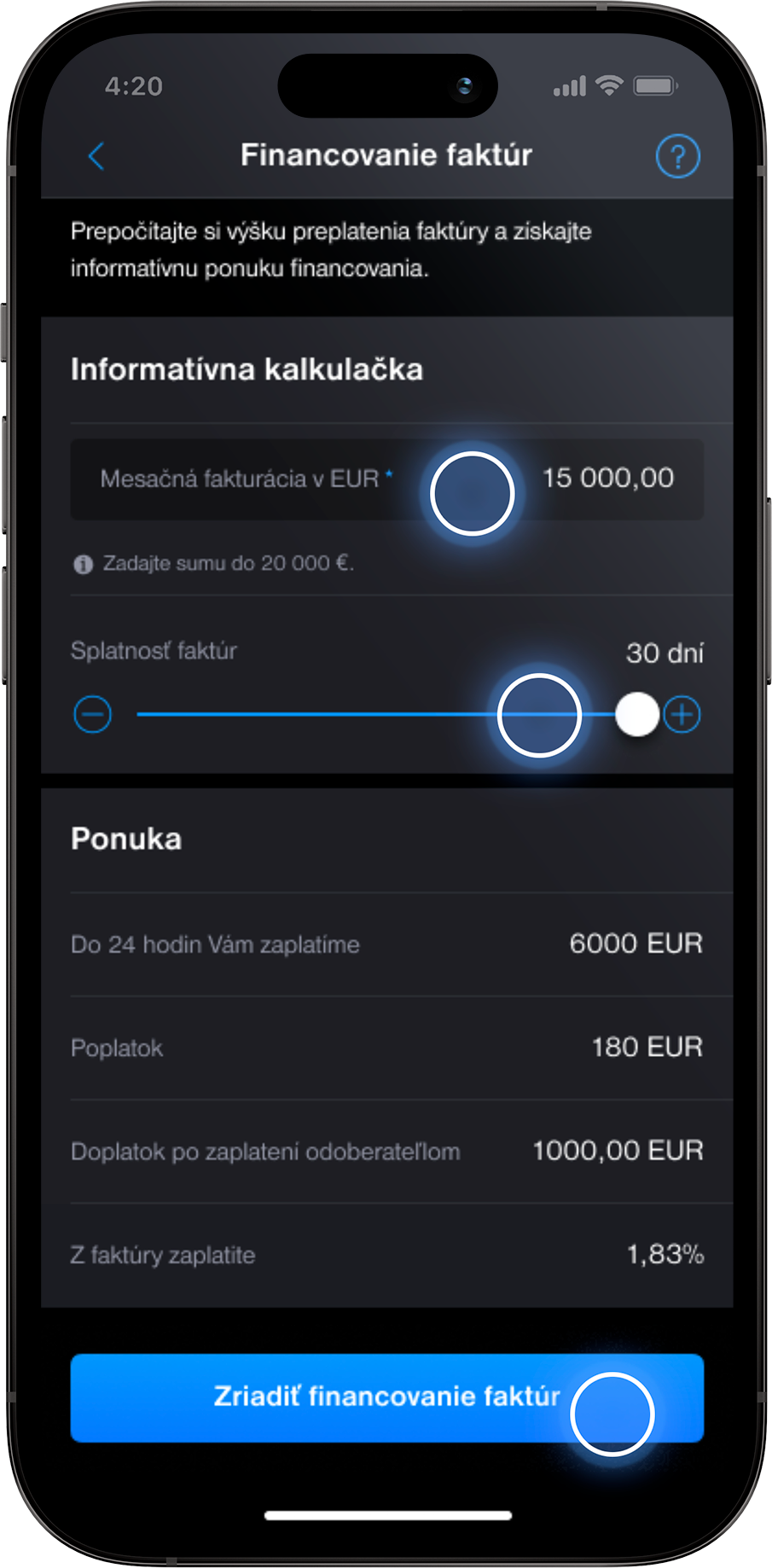Go back using the header arrow

[96, 156]
